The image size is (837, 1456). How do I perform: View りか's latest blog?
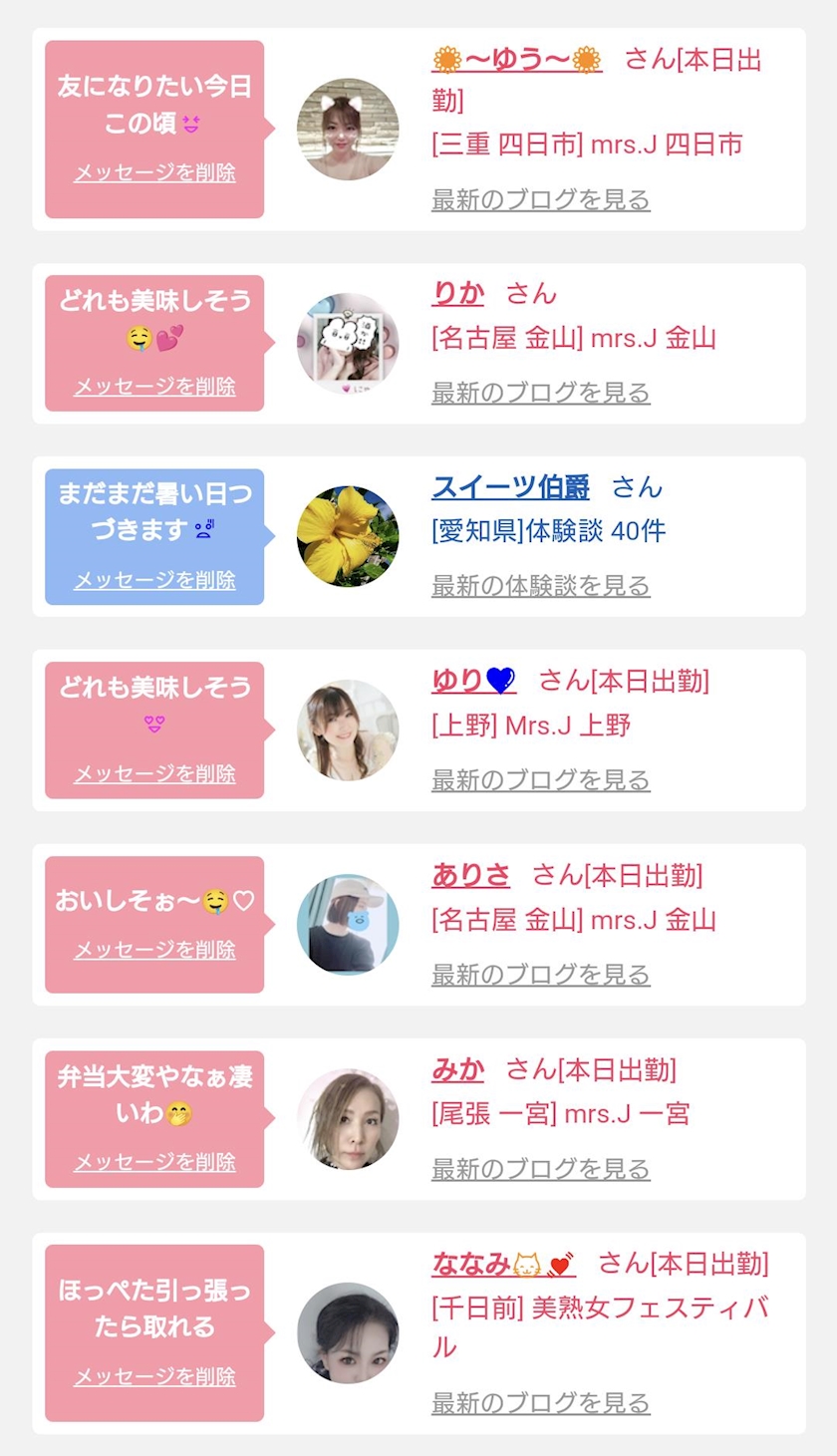pyautogui.click(x=540, y=393)
